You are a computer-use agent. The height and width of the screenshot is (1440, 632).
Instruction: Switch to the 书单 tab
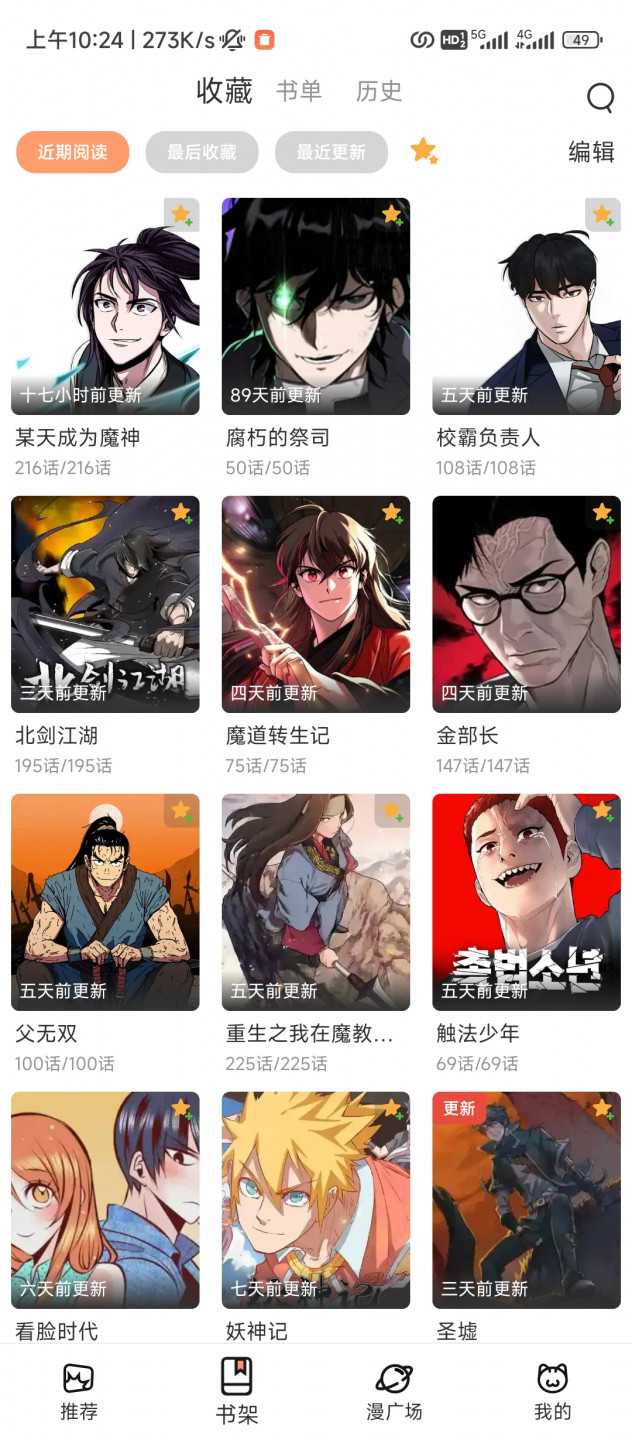[x=299, y=91]
